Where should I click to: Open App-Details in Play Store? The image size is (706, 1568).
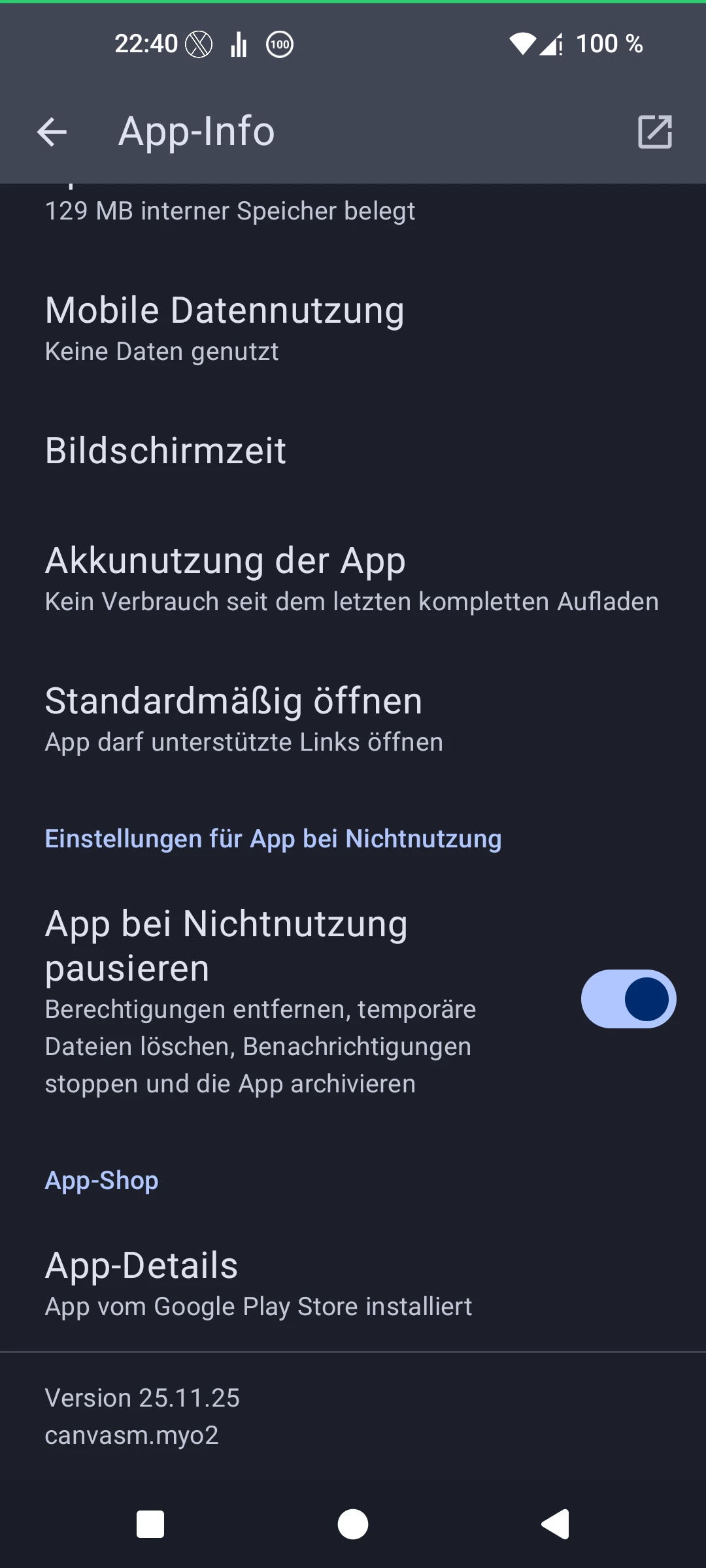(353, 1284)
